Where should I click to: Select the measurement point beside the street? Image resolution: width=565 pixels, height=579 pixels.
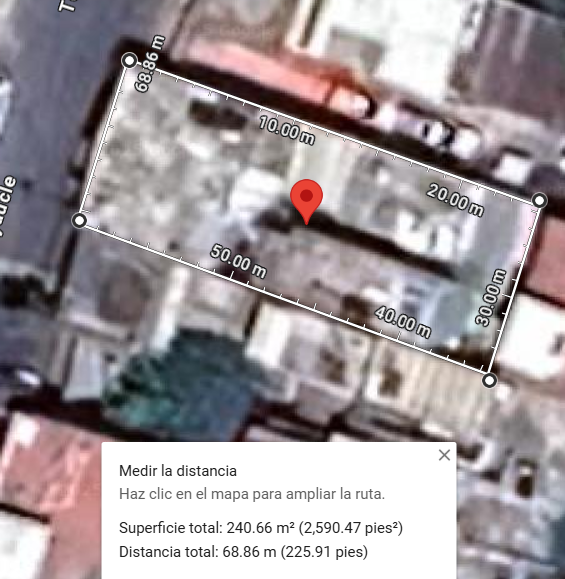click(x=79, y=220)
